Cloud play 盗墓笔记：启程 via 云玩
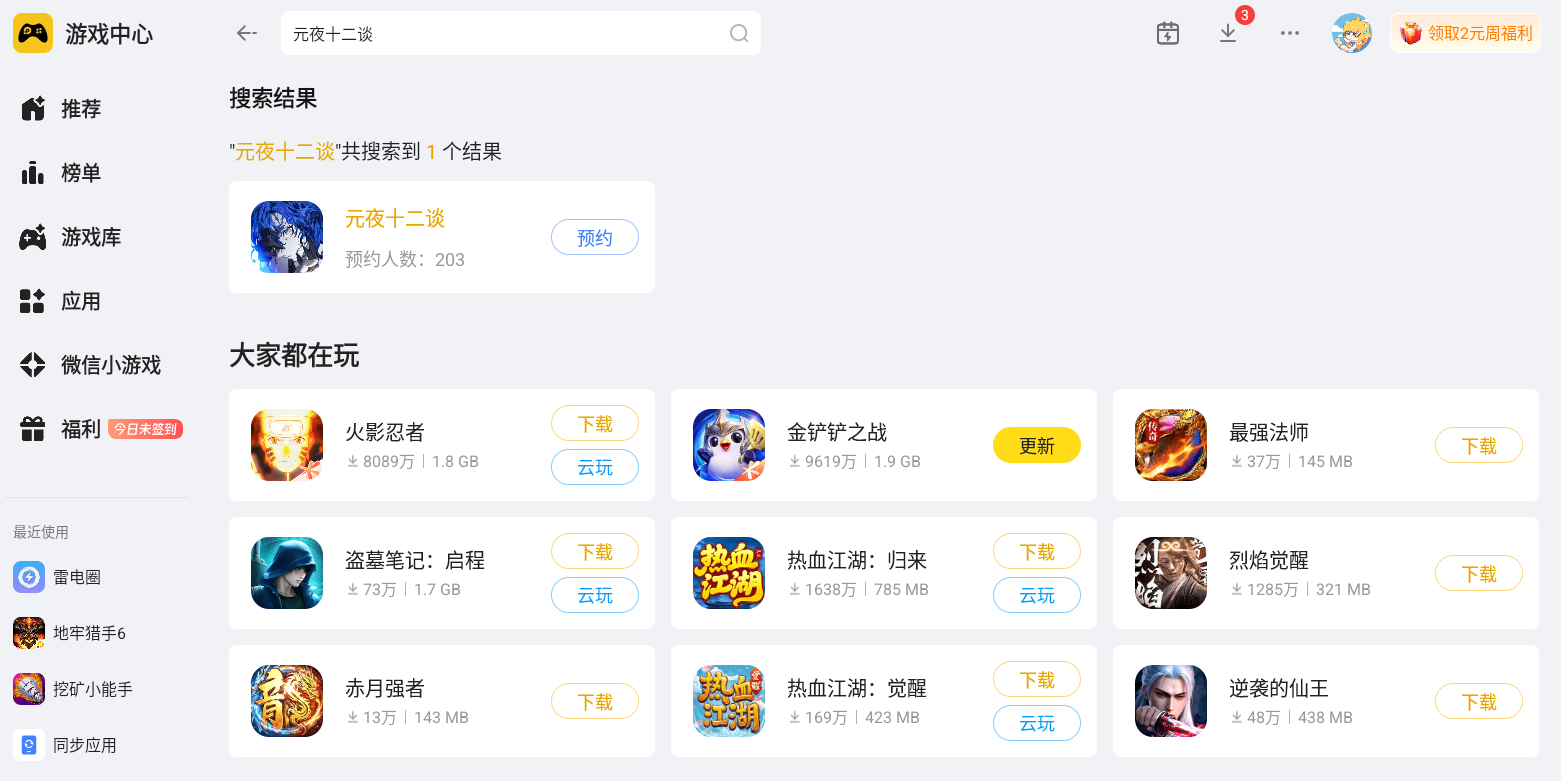The height and width of the screenshot is (781, 1561). click(595, 595)
